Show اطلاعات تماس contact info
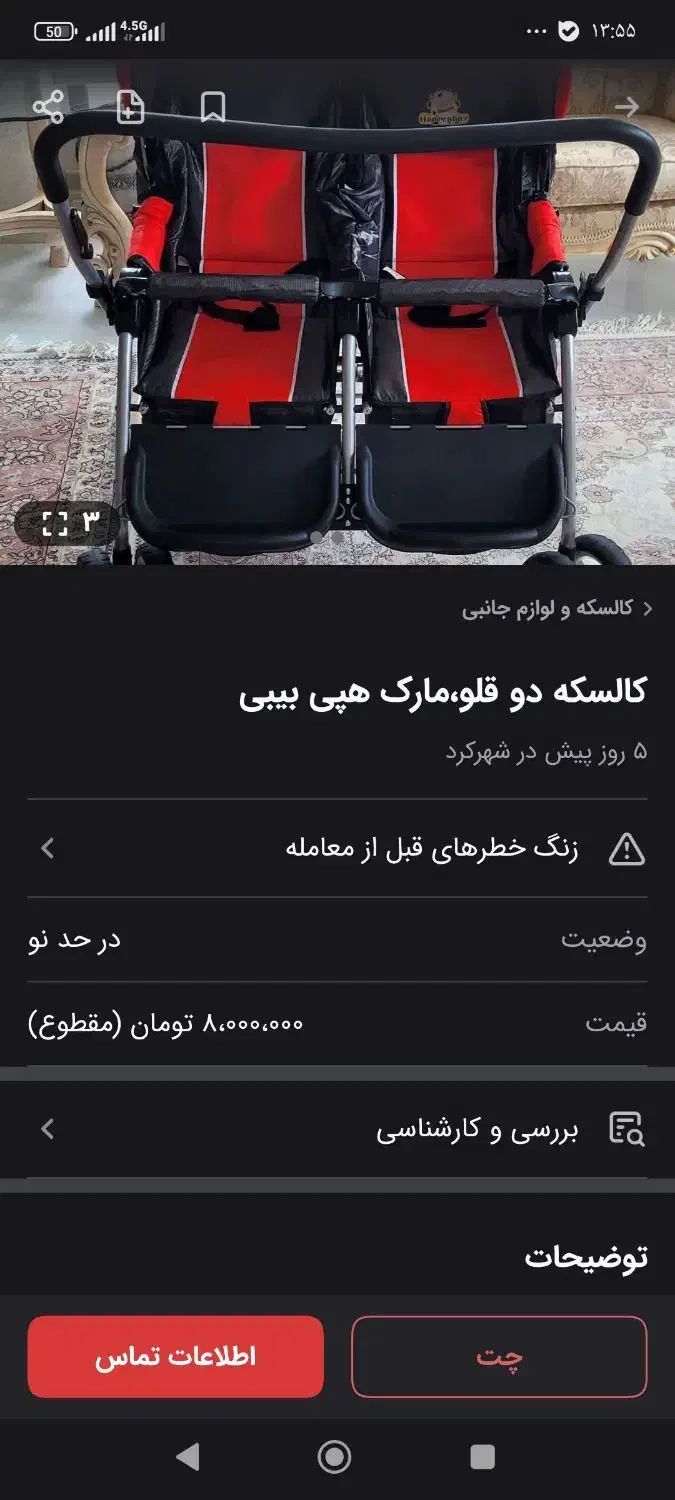Image resolution: width=675 pixels, height=1500 pixels. (175, 1356)
